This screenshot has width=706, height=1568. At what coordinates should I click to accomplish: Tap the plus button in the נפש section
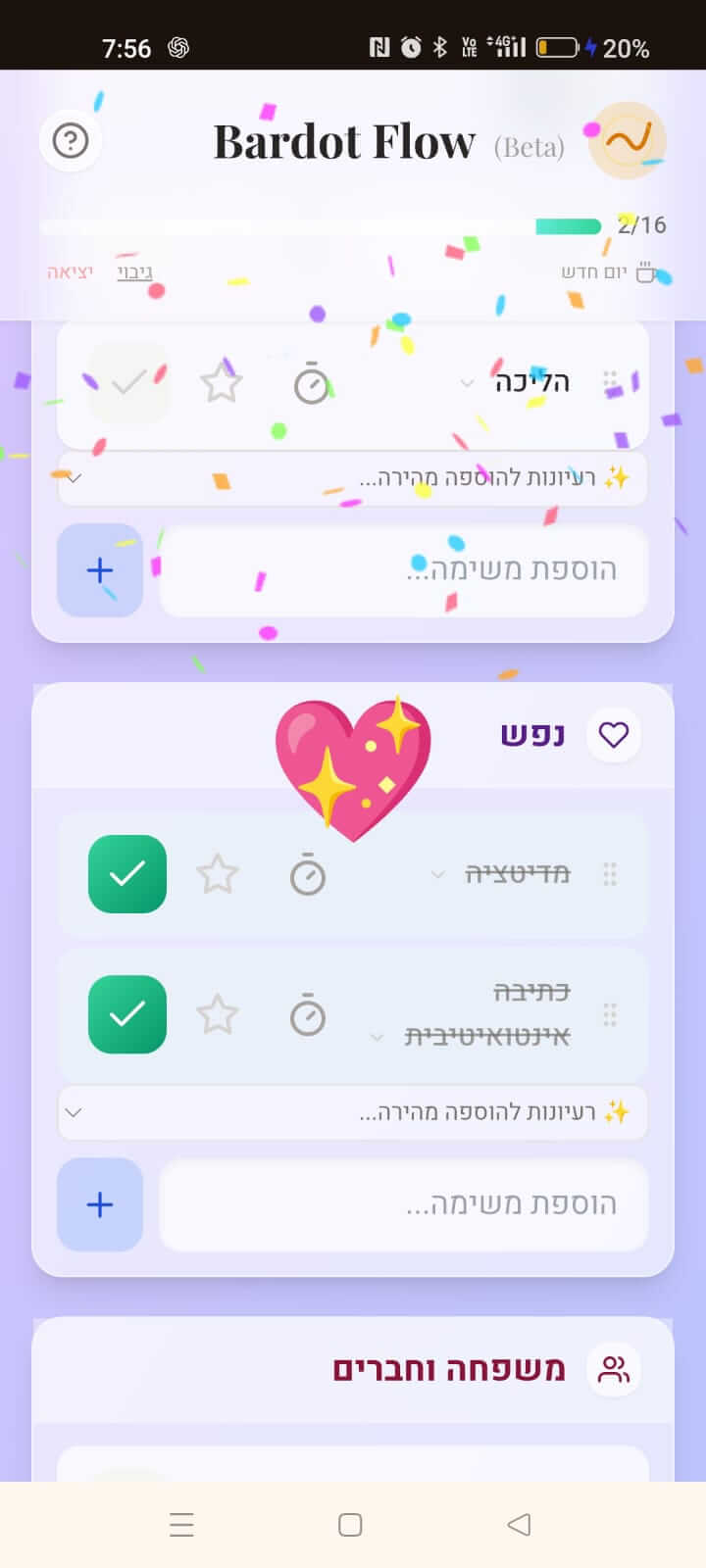tap(100, 1204)
